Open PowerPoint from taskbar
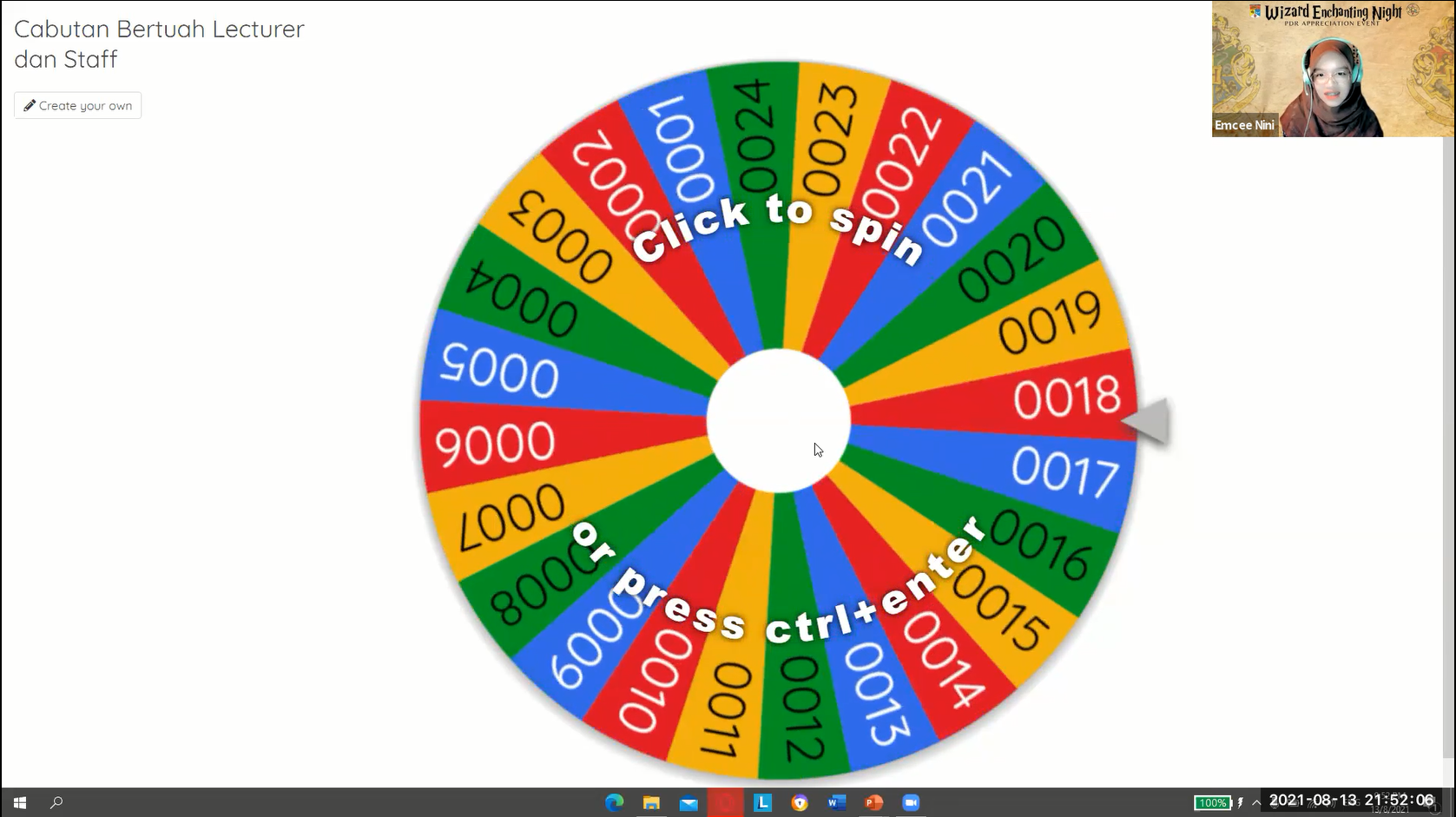This screenshot has height=817, width=1456. pos(873,803)
